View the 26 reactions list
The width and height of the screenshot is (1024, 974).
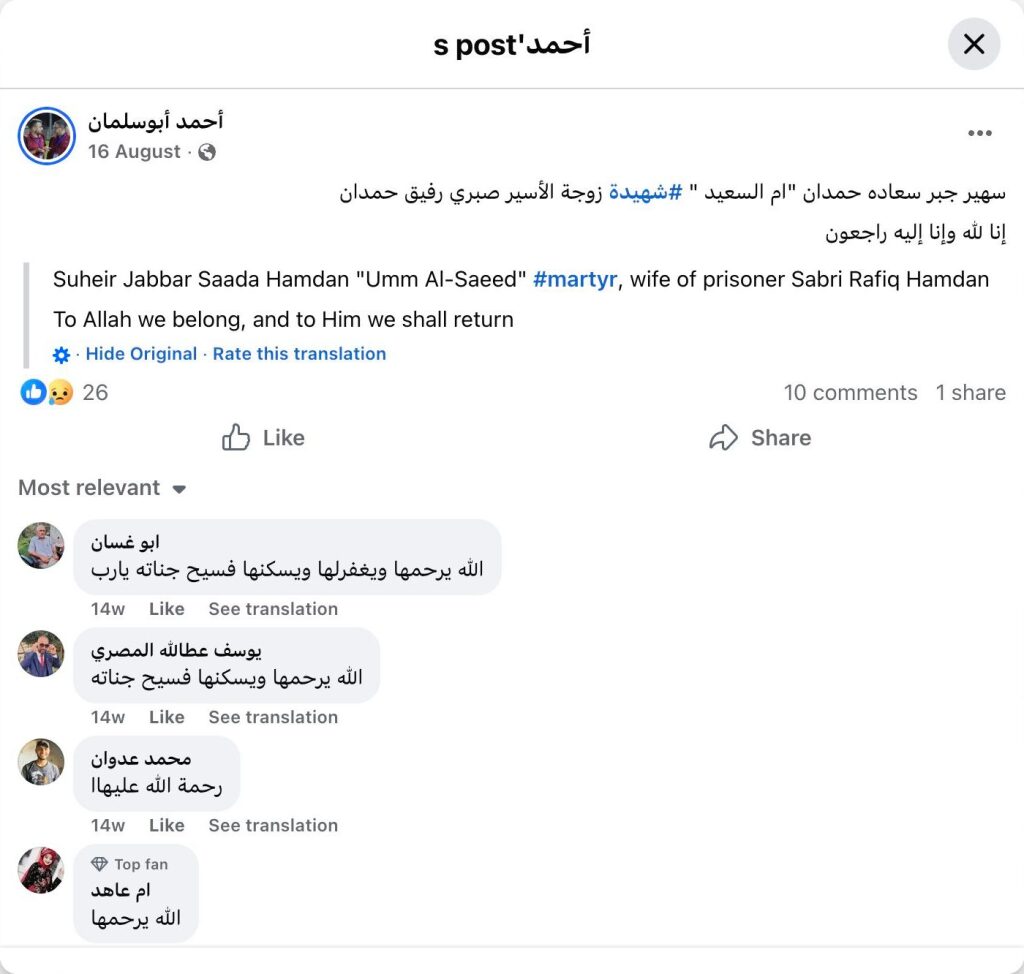click(94, 393)
